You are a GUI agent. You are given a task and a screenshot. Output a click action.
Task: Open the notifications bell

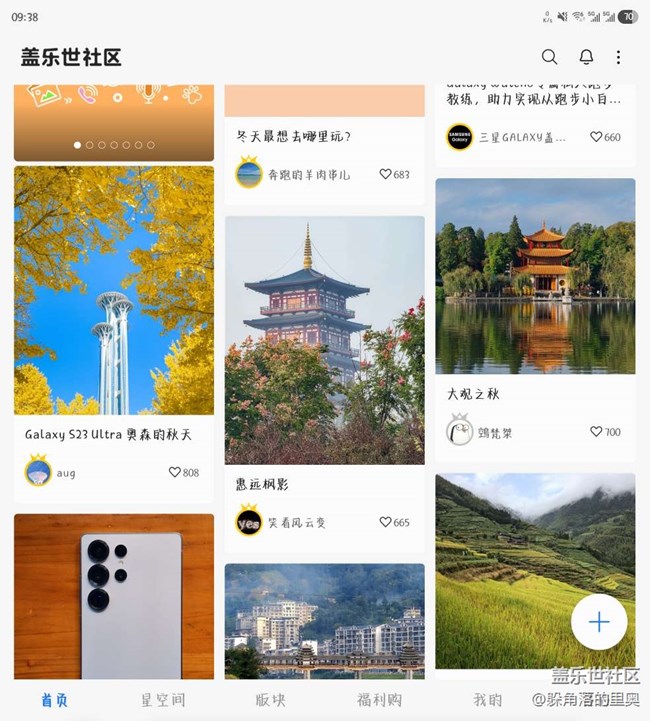586,57
